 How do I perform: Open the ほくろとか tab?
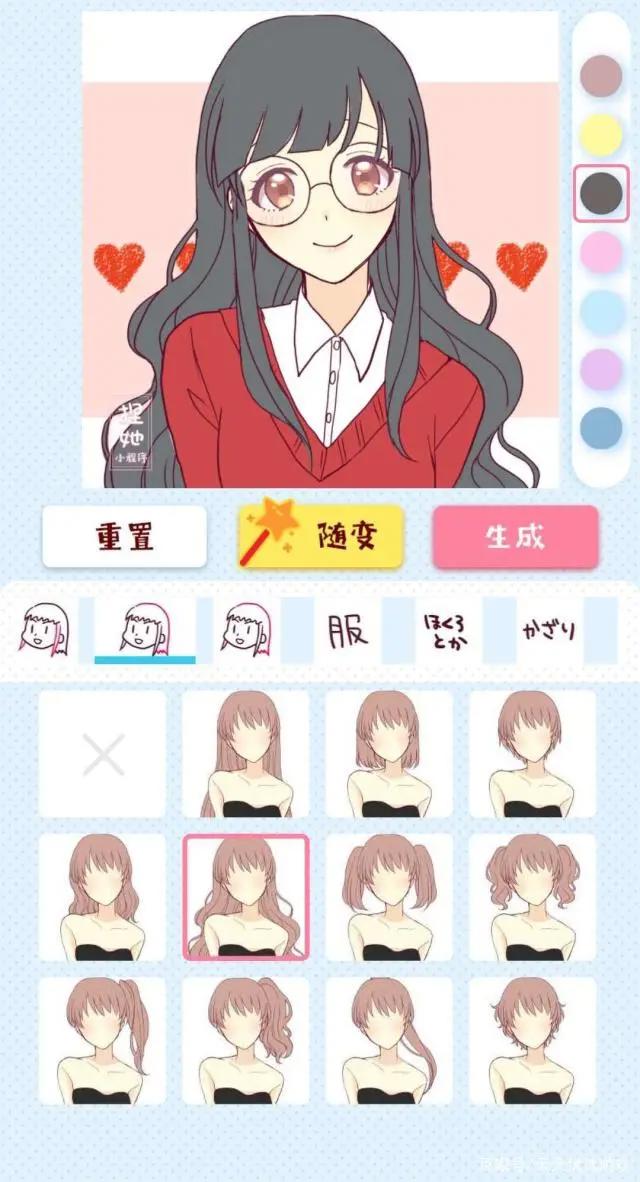(x=447, y=630)
